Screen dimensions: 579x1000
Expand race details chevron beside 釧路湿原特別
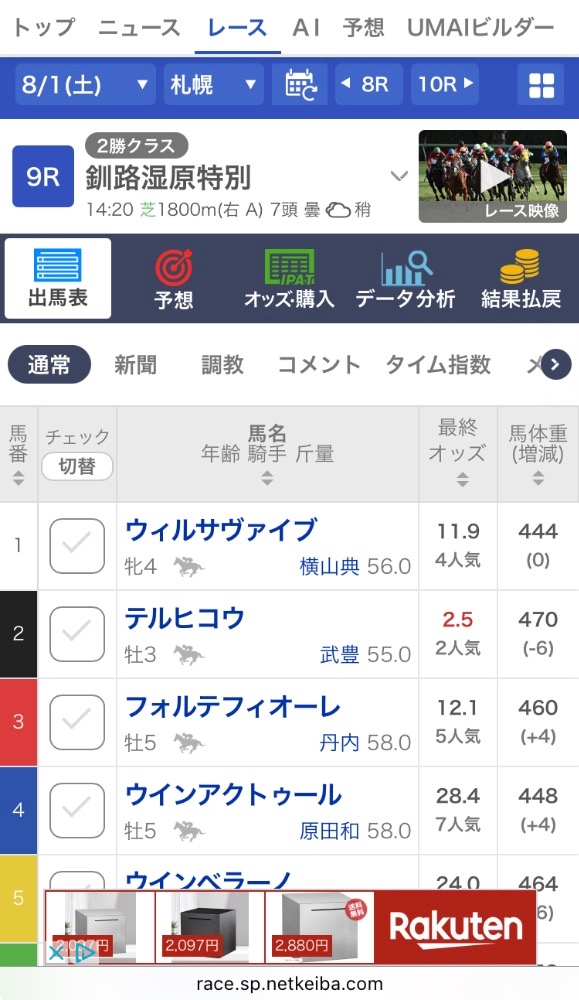399,175
